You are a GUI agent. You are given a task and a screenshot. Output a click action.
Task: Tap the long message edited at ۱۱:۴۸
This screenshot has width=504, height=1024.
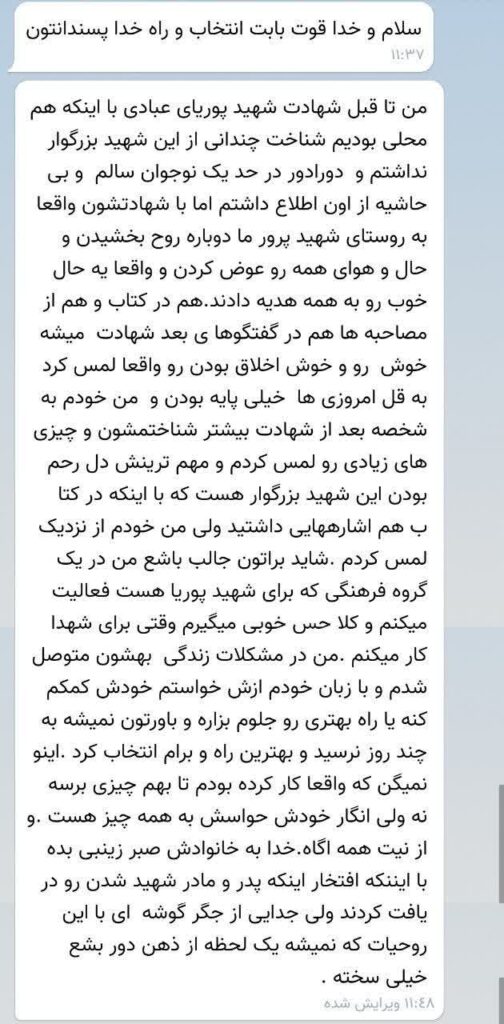click(226, 549)
